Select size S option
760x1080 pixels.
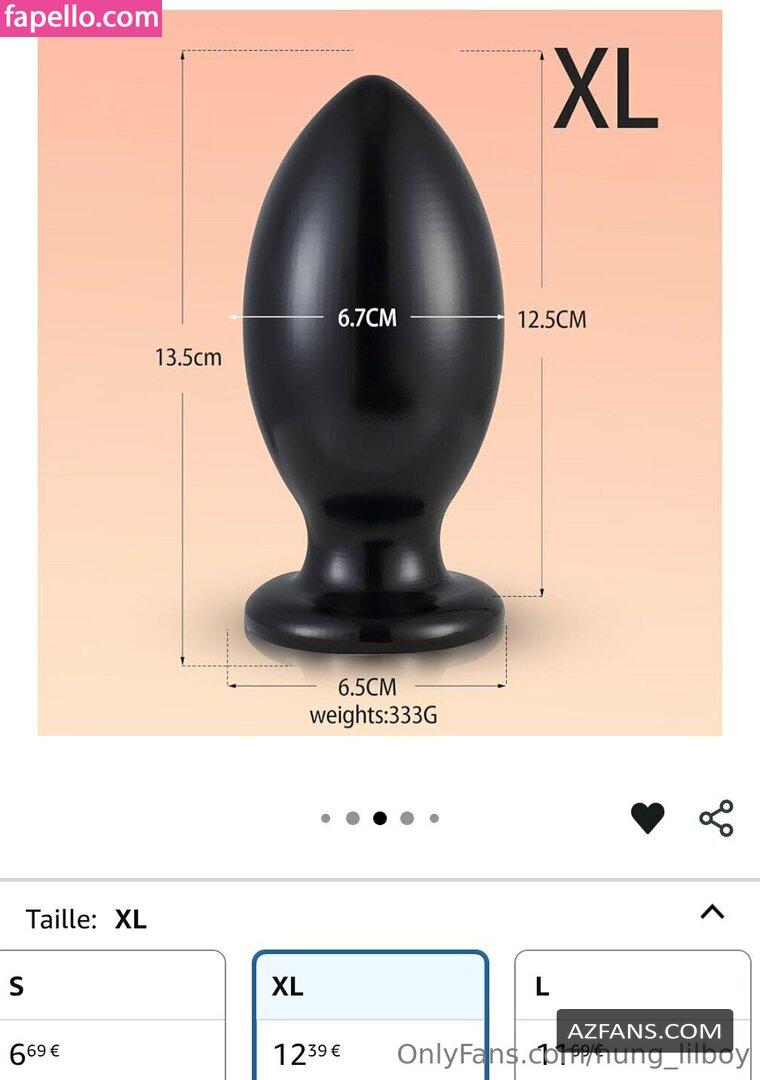click(x=110, y=1015)
